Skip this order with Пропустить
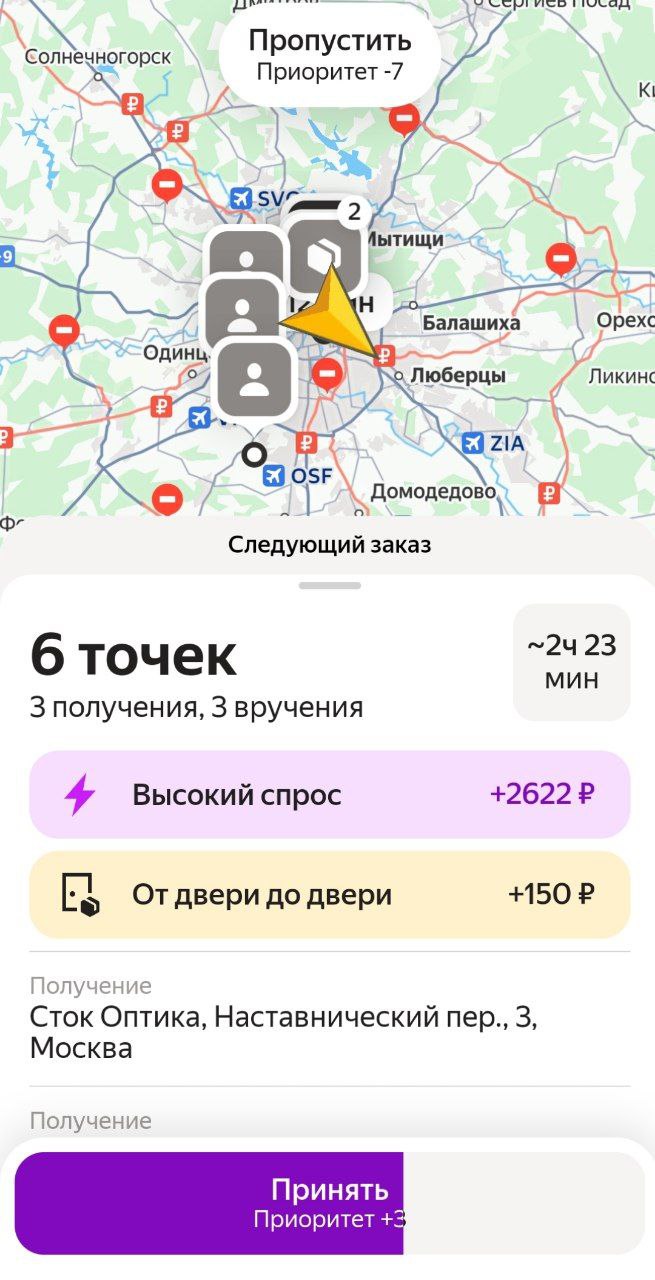This screenshot has width=655, height=1280. point(329,55)
